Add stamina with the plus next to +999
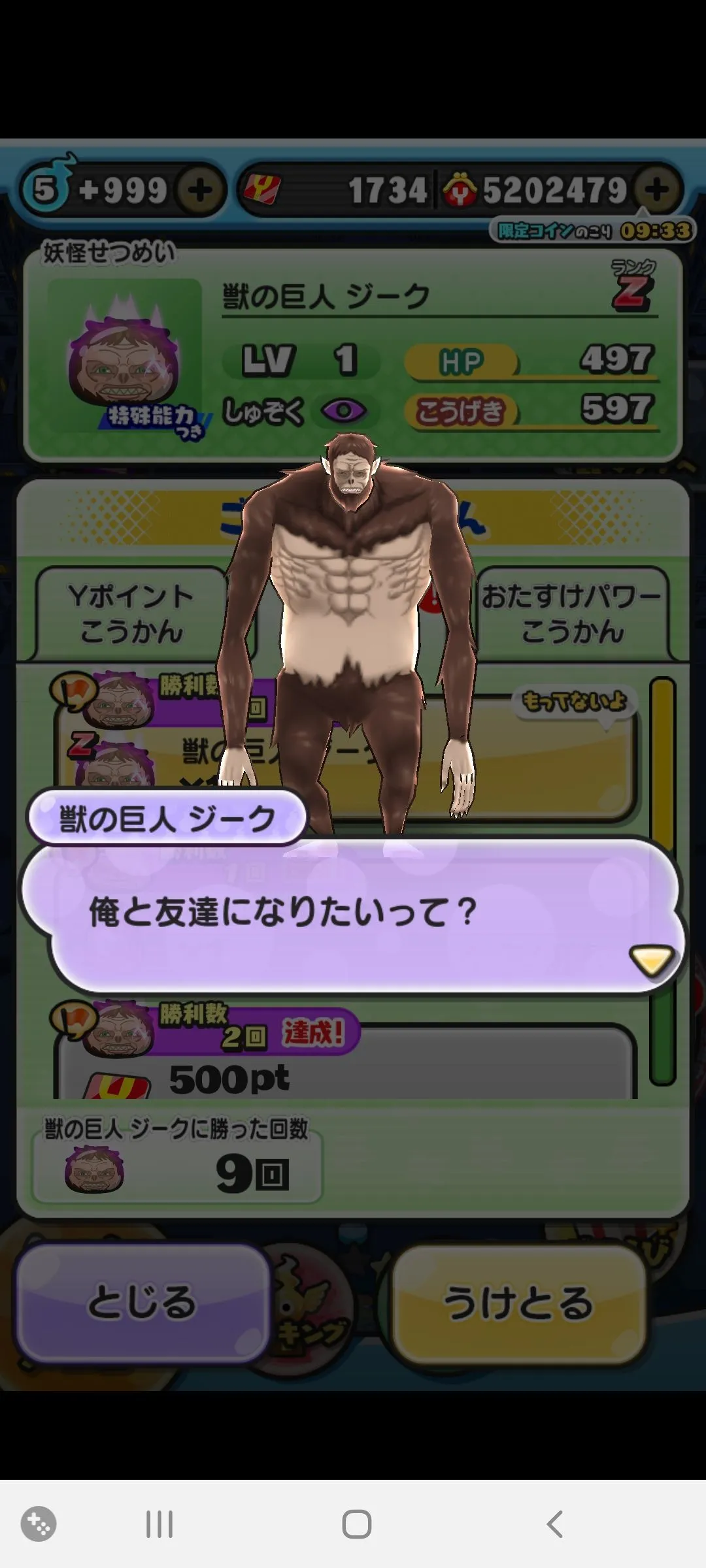 point(201,191)
